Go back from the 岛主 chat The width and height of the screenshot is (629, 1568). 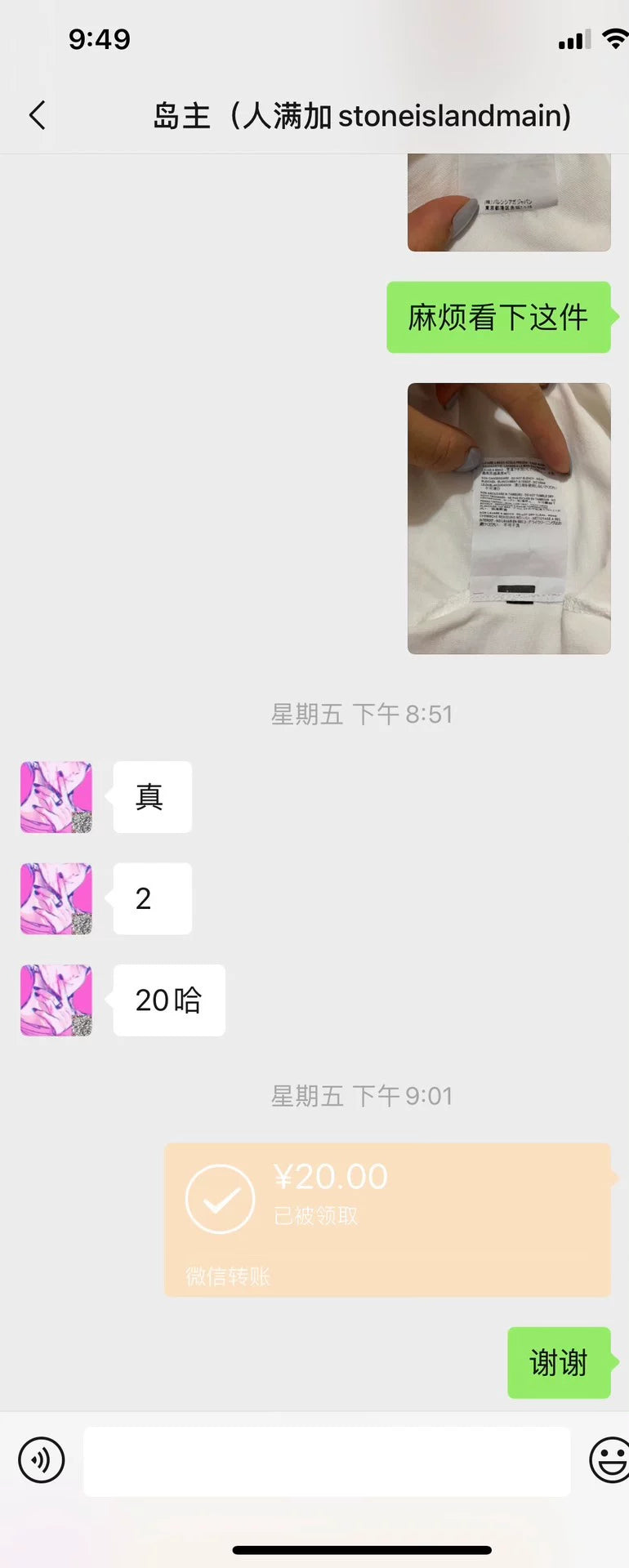coord(37,116)
